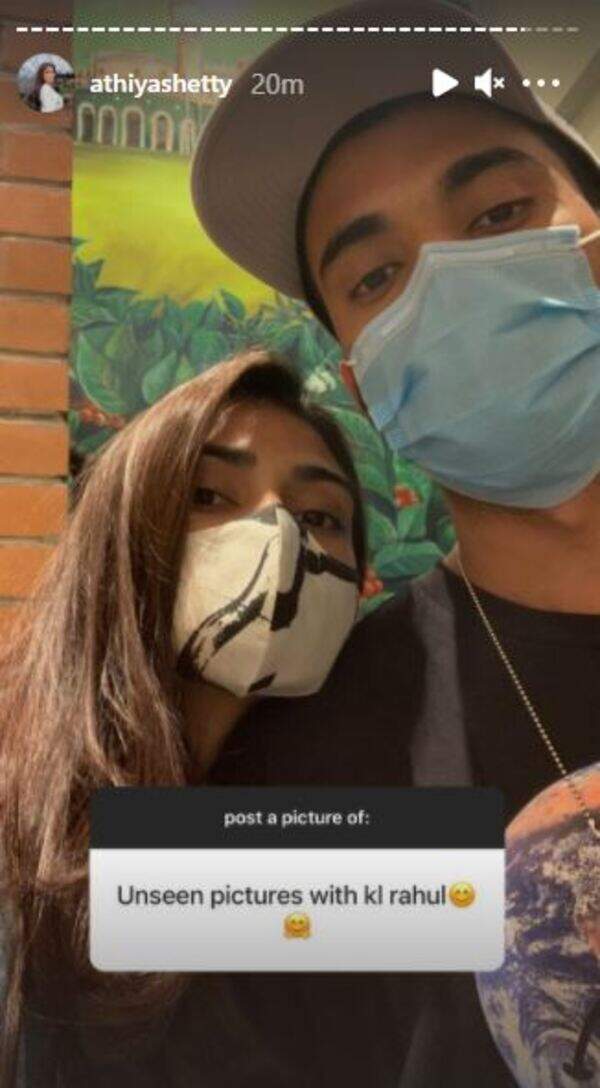This screenshot has height=1088, width=600.
Task: Open athiyashetty's profile picture
Action: pyautogui.click(x=45, y=83)
